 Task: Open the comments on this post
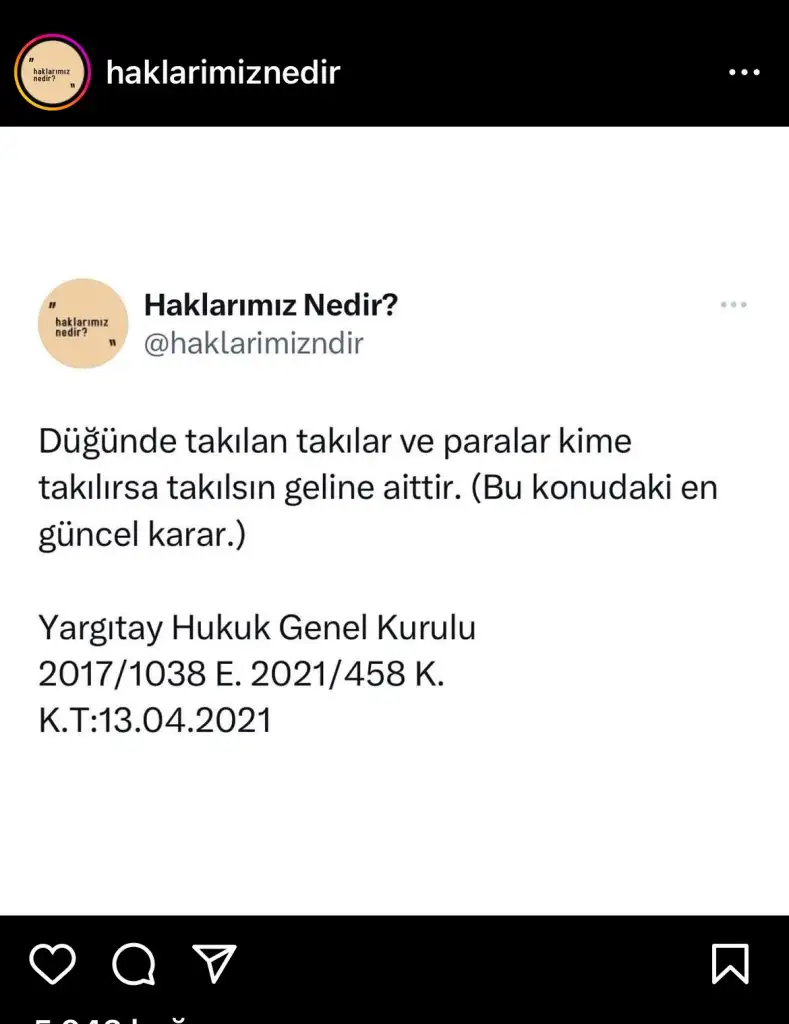pyautogui.click(x=133, y=964)
